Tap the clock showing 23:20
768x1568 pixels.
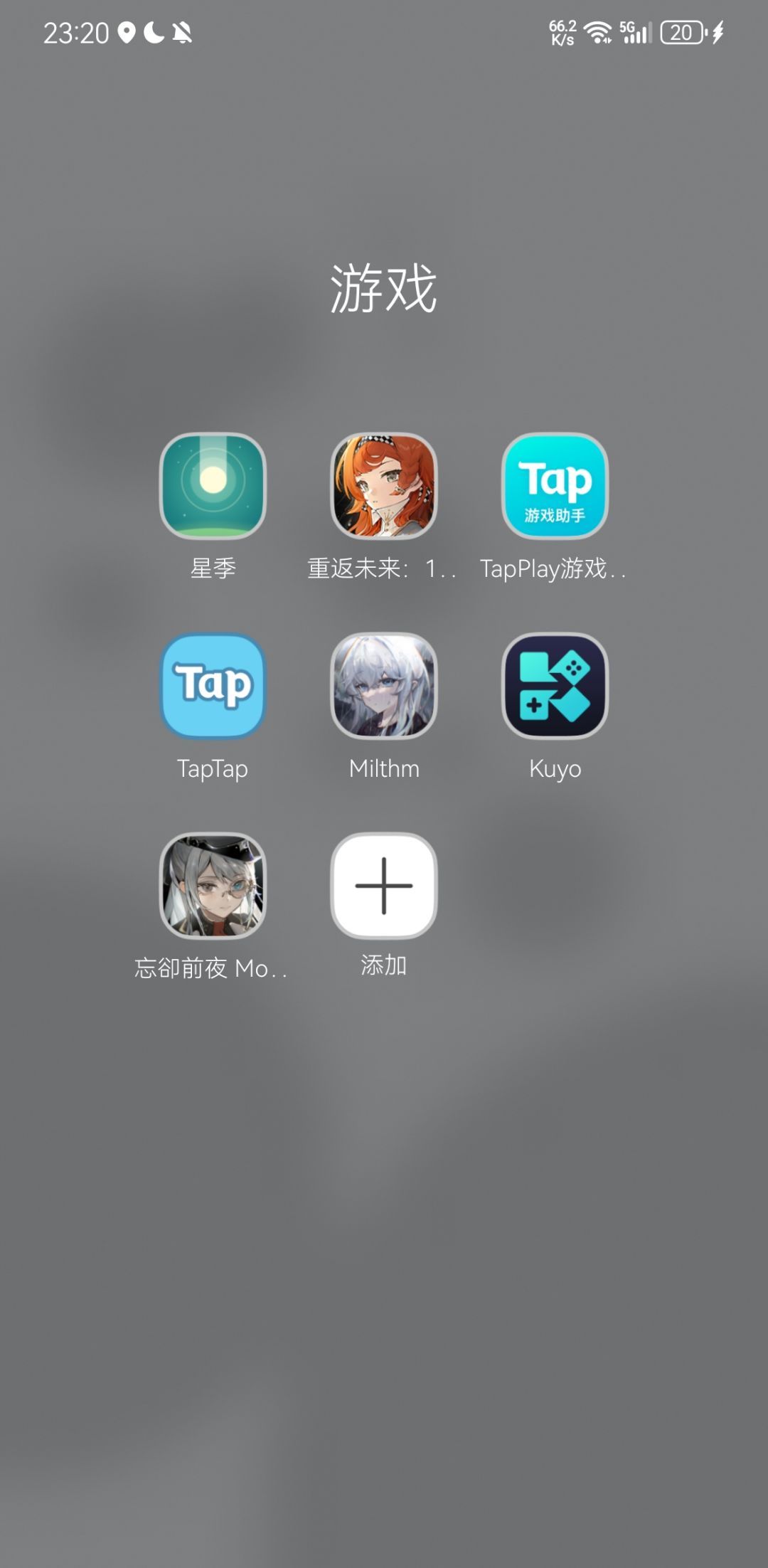pyautogui.click(x=77, y=31)
